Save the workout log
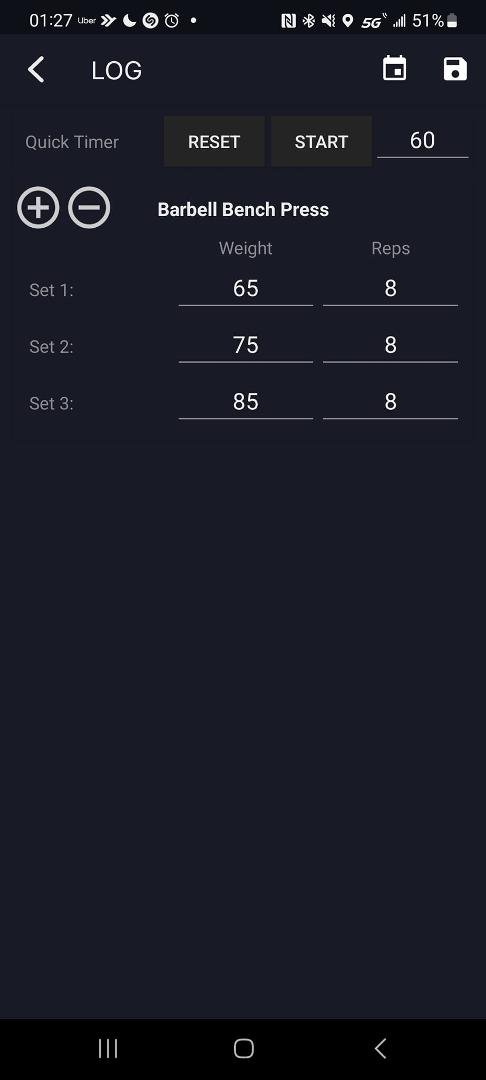 coord(455,70)
